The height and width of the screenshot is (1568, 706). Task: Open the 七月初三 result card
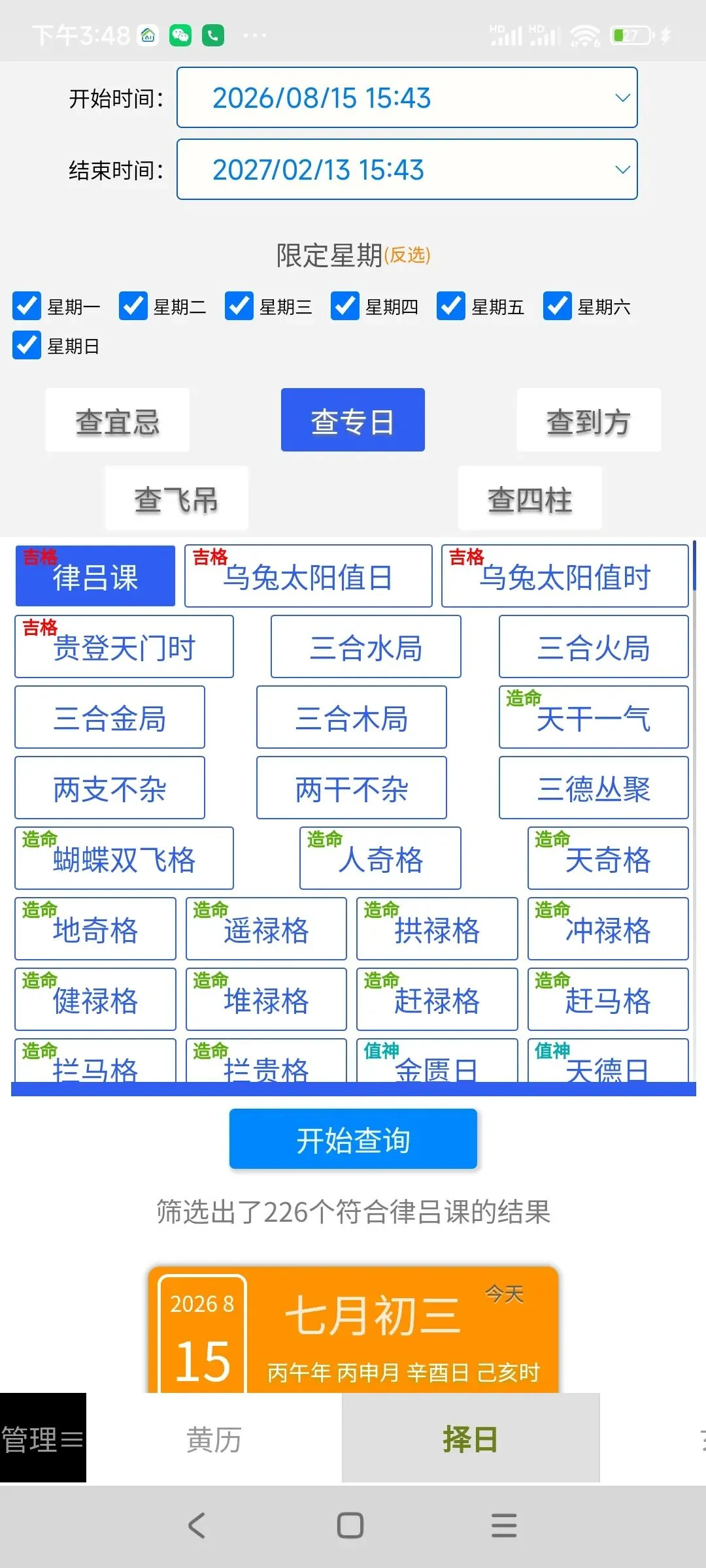click(x=353, y=1330)
